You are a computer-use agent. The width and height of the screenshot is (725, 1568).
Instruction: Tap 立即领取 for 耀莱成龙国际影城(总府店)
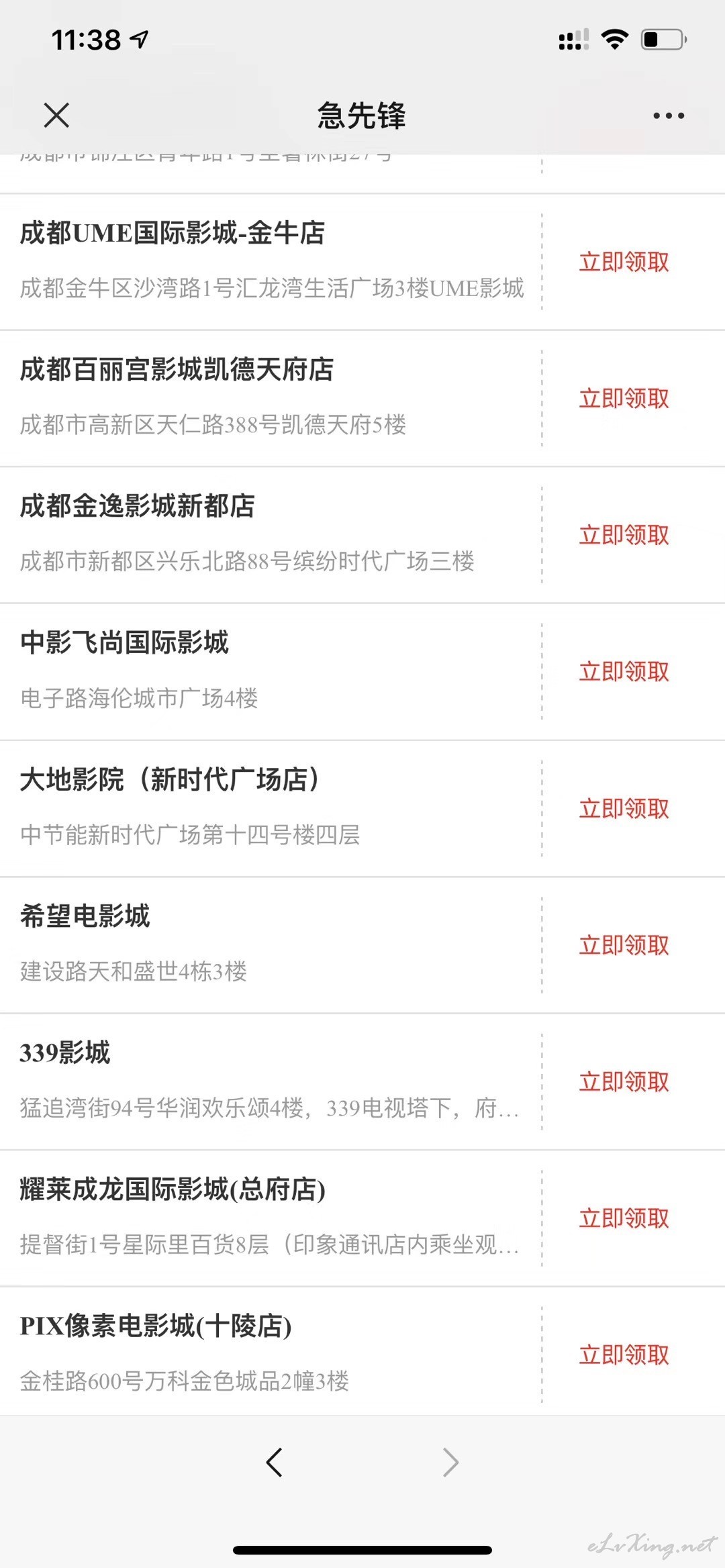coord(624,1218)
